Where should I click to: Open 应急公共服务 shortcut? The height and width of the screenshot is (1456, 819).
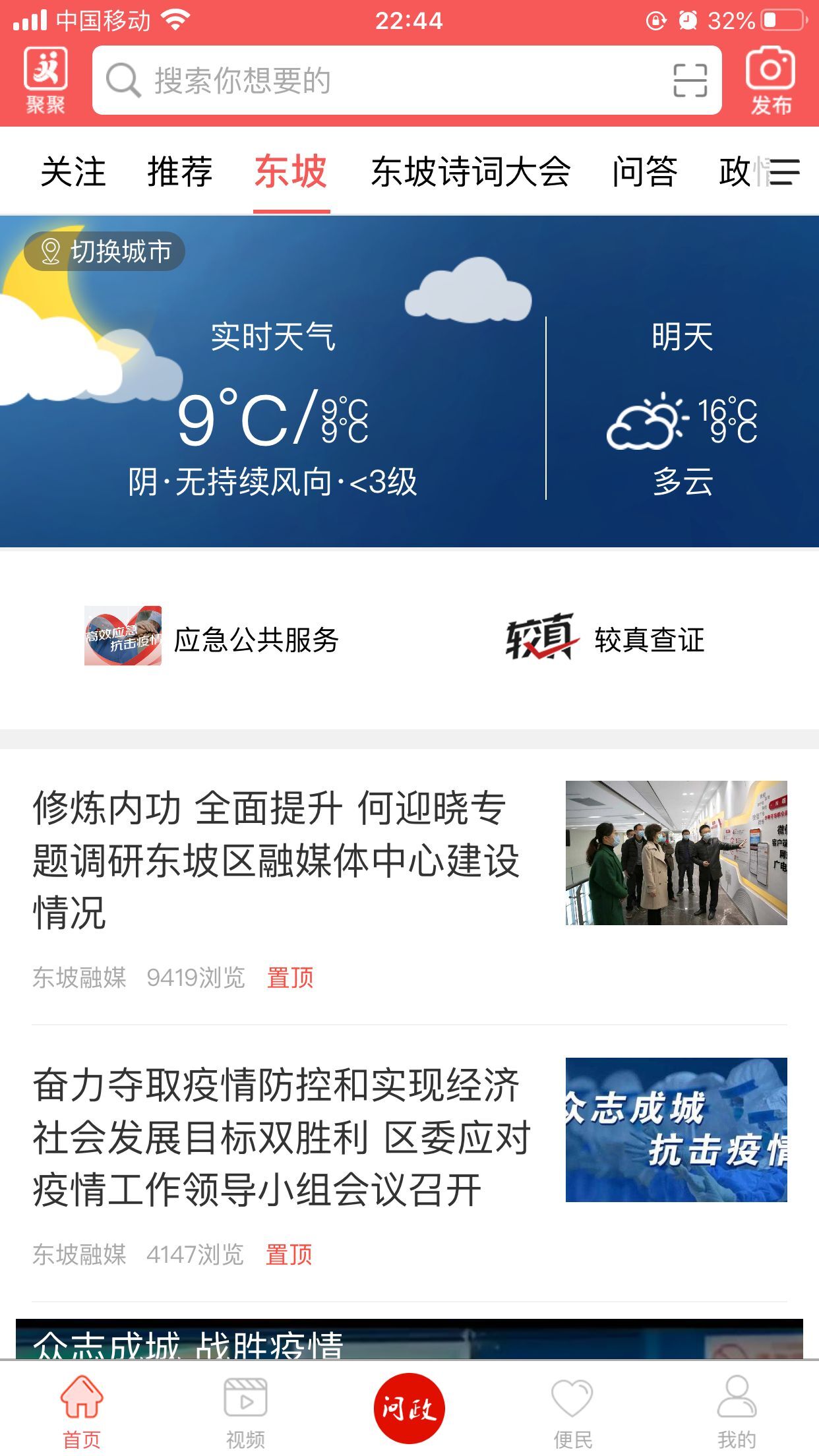(x=212, y=638)
